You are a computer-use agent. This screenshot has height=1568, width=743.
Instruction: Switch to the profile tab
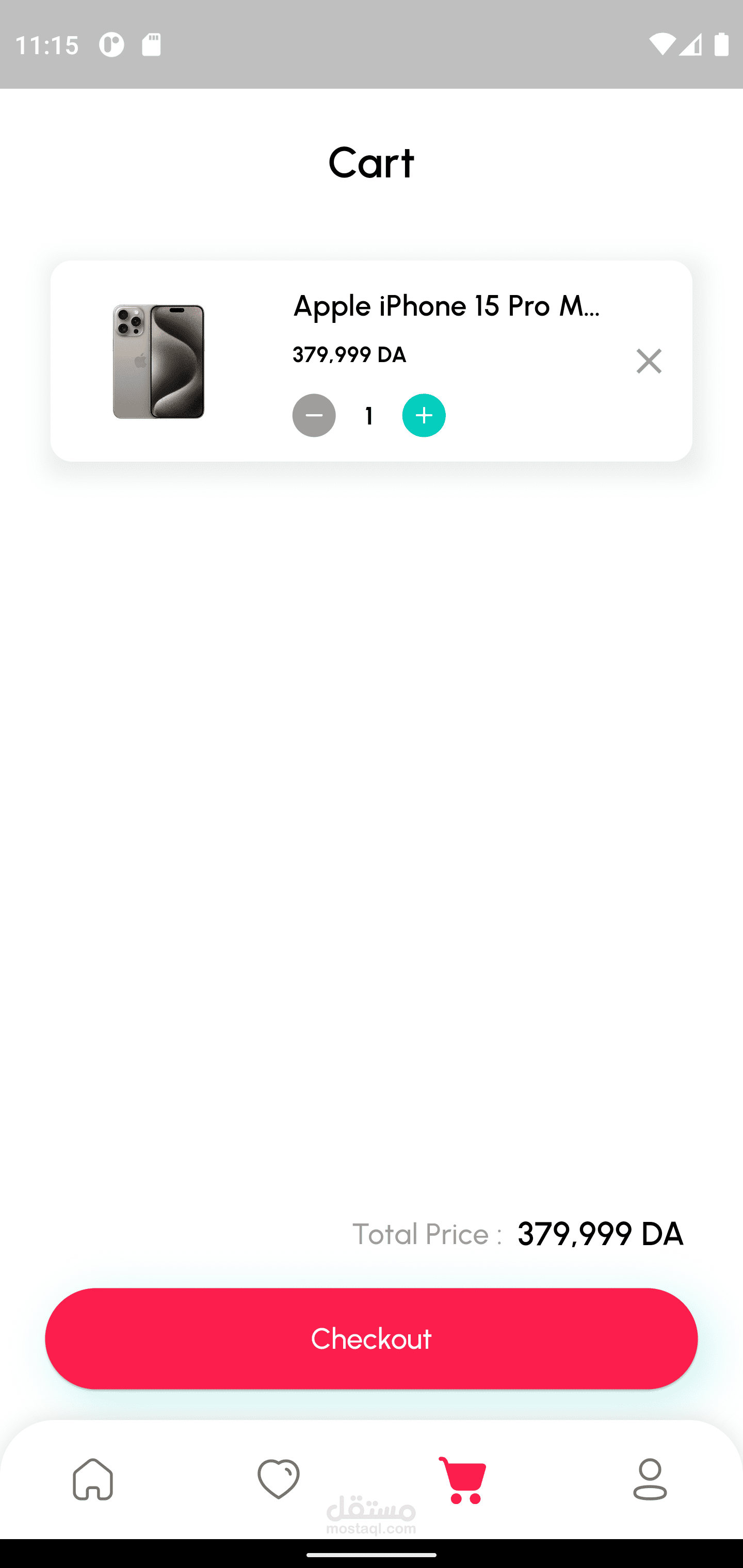(650, 1479)
